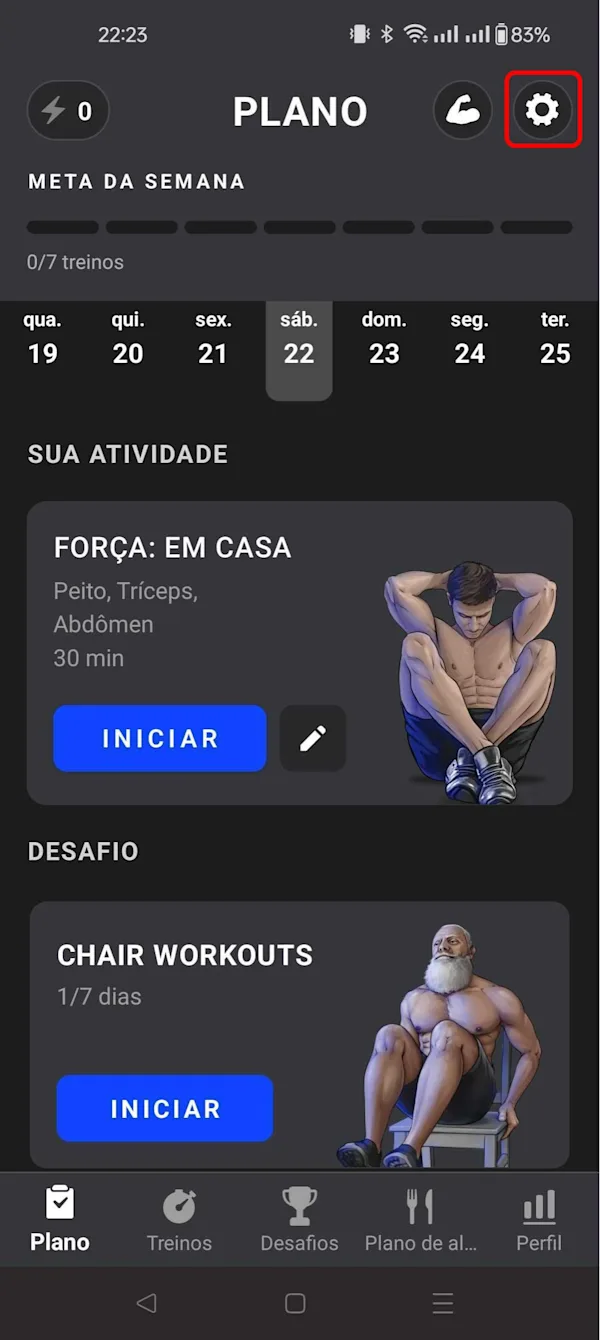The height and width of the screenshot is (1340, 600).
Task: Tap the system back button
Action: click(x=147, y=1302)
